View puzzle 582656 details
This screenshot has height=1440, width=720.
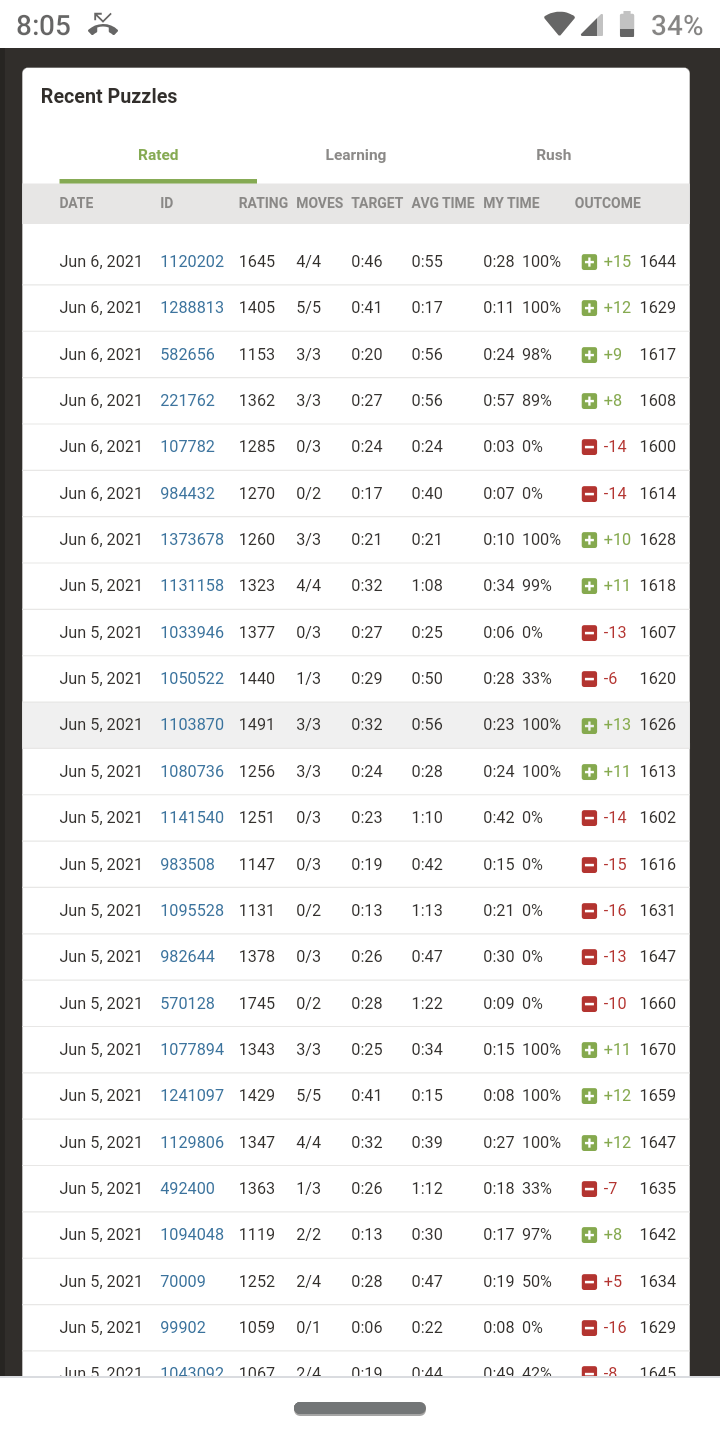[x=187, y=354]
